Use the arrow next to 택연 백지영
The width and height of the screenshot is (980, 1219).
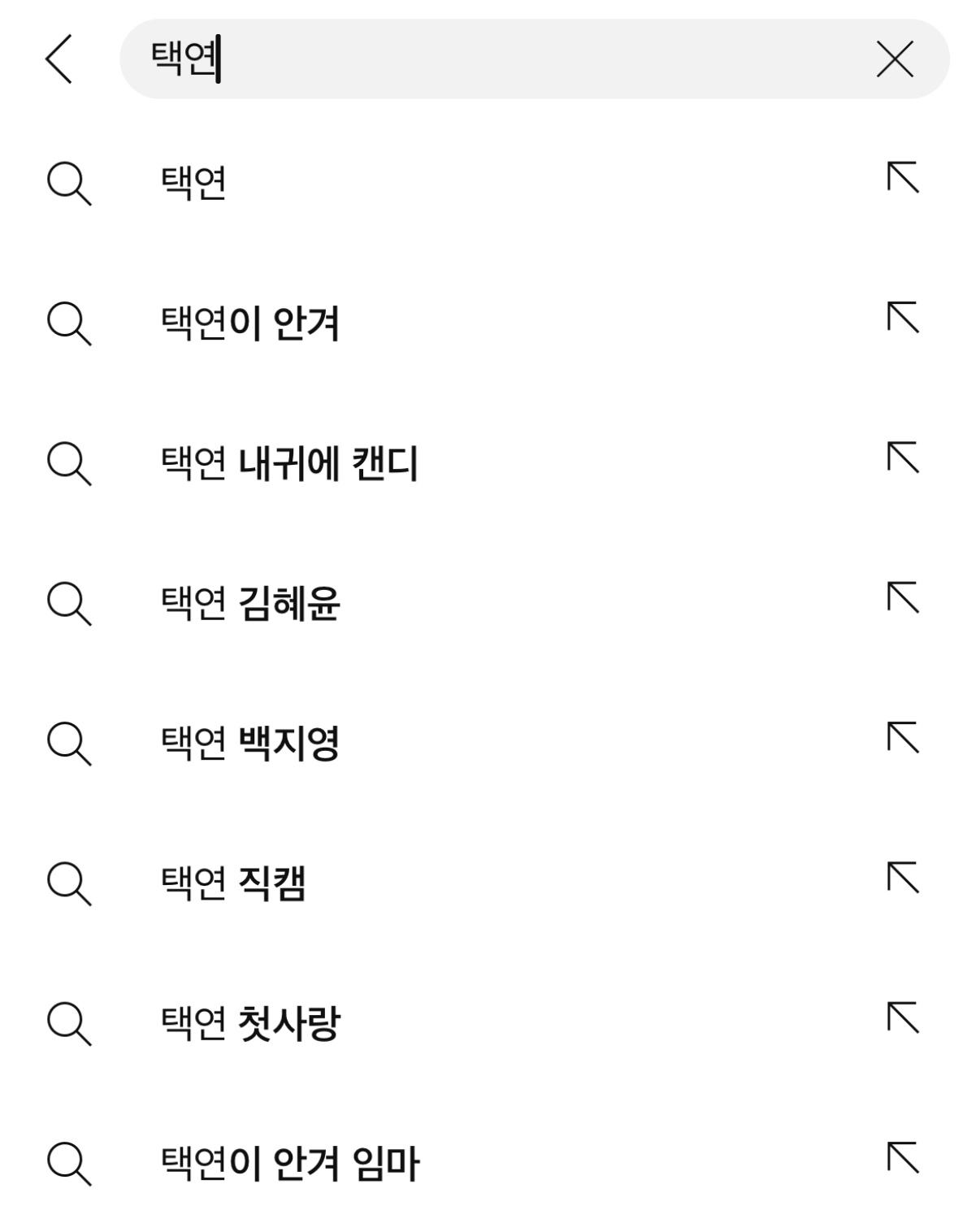(902, 737)
